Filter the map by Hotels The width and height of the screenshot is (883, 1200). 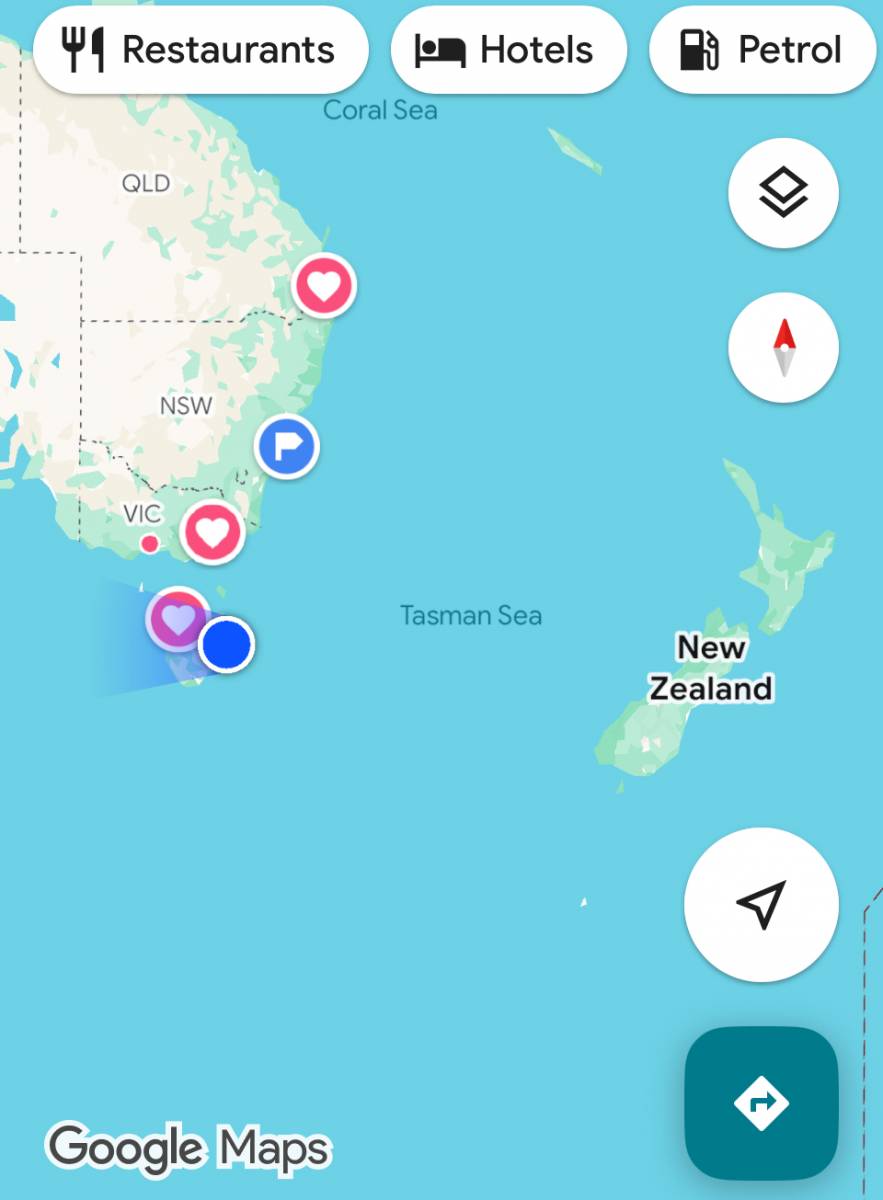tap(508, 50)
